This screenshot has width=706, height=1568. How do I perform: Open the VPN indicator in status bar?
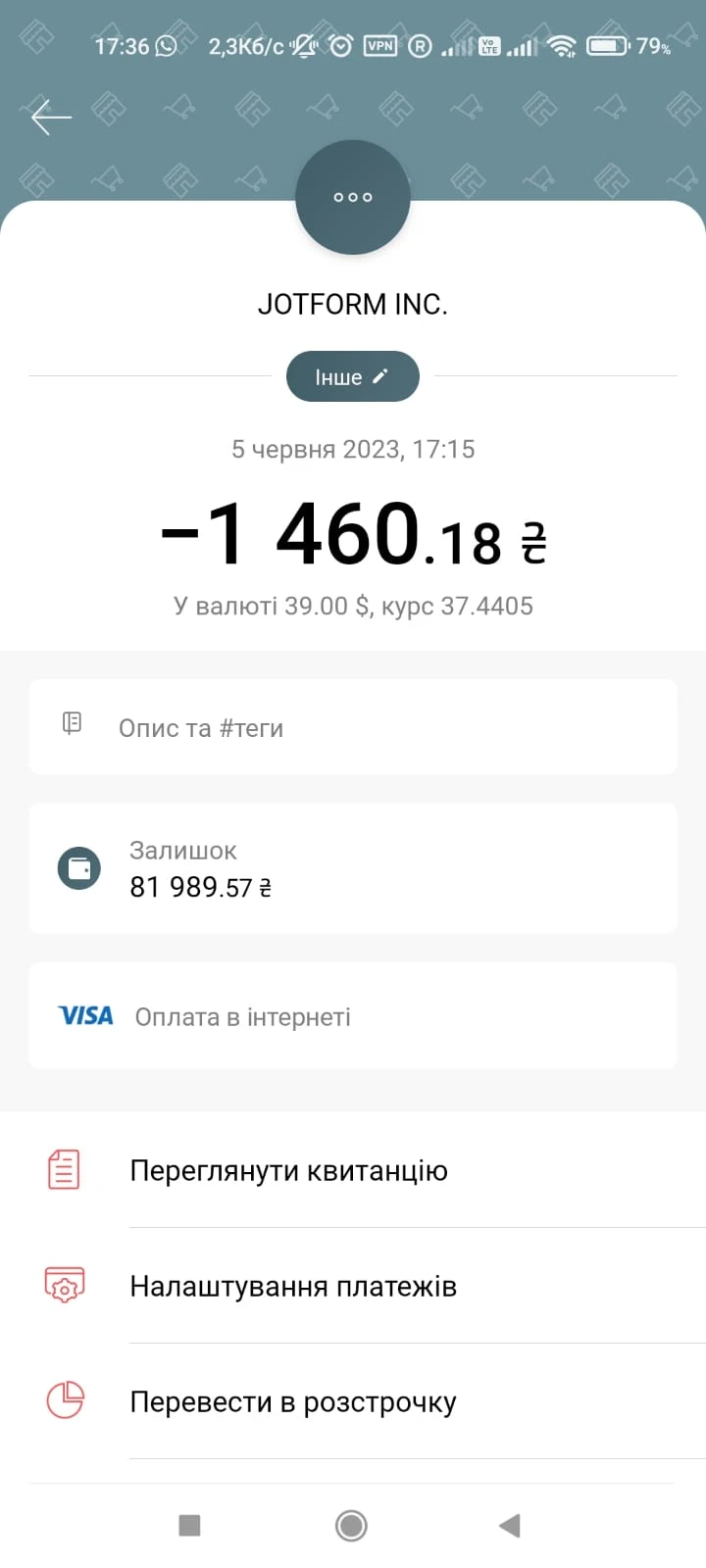pos(380,45)
